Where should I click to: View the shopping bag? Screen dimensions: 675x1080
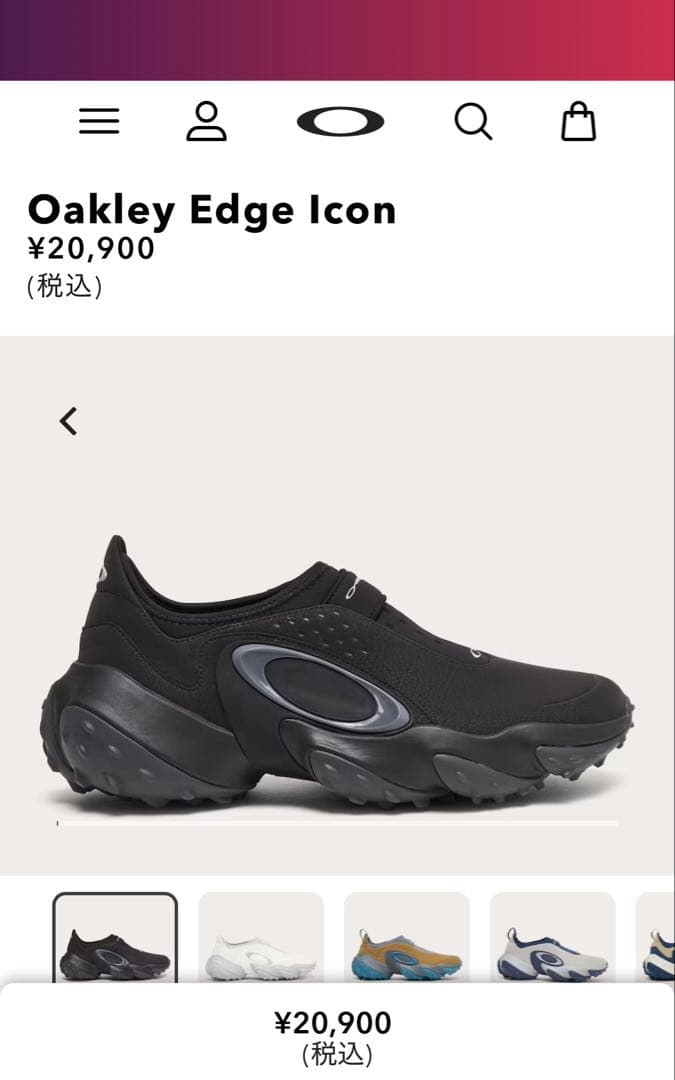(x=578, y=122)
